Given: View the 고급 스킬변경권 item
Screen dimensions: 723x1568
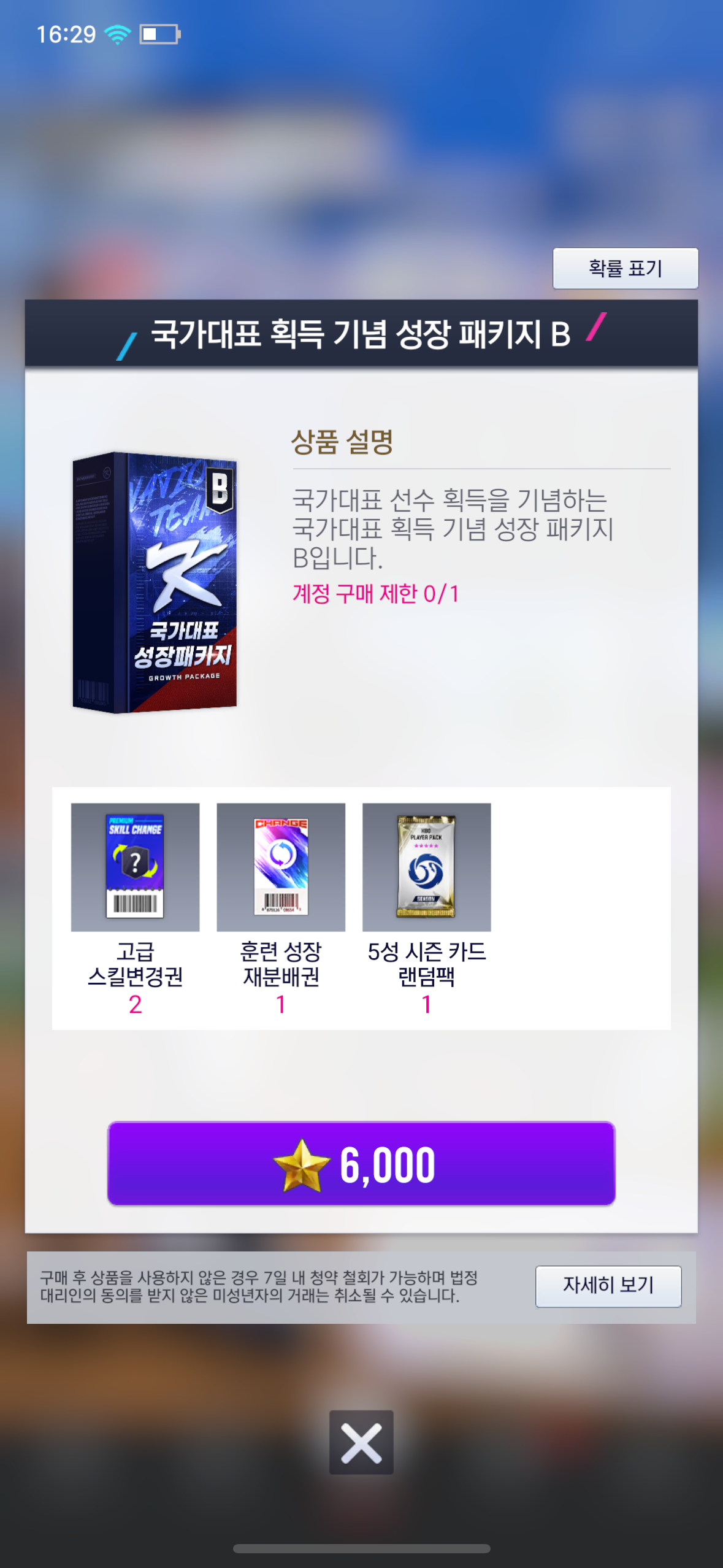Looking at the screenshot, I should click(x=135, y=867).
